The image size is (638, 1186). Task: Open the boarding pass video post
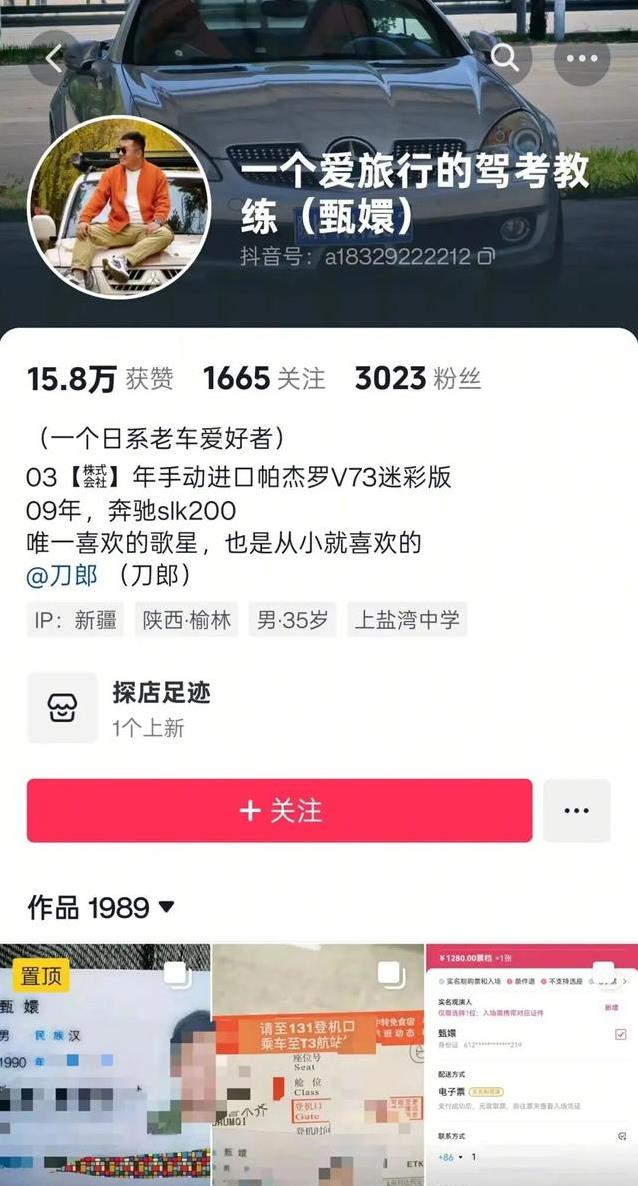[x=318, y=1065]
